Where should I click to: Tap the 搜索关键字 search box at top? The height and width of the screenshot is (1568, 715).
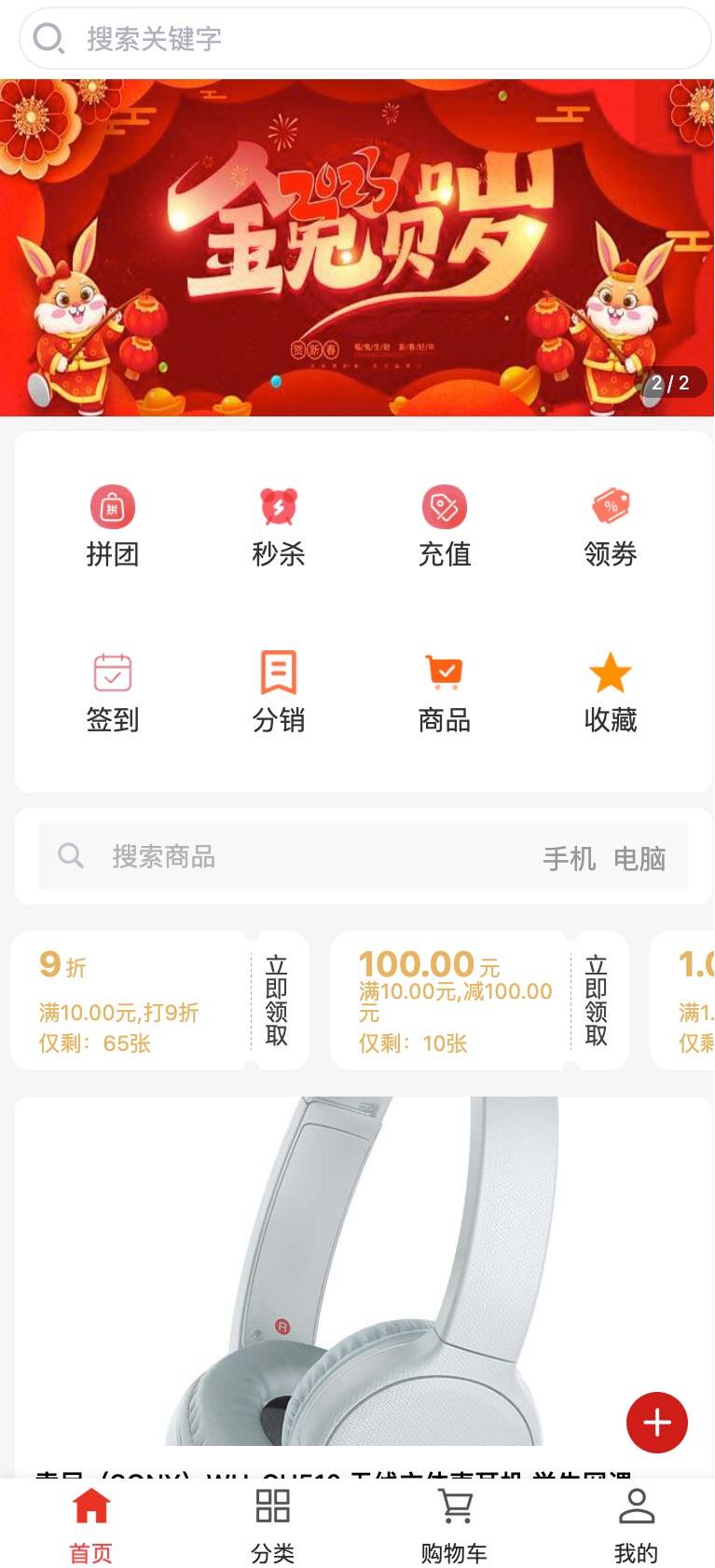click(364, 39)
